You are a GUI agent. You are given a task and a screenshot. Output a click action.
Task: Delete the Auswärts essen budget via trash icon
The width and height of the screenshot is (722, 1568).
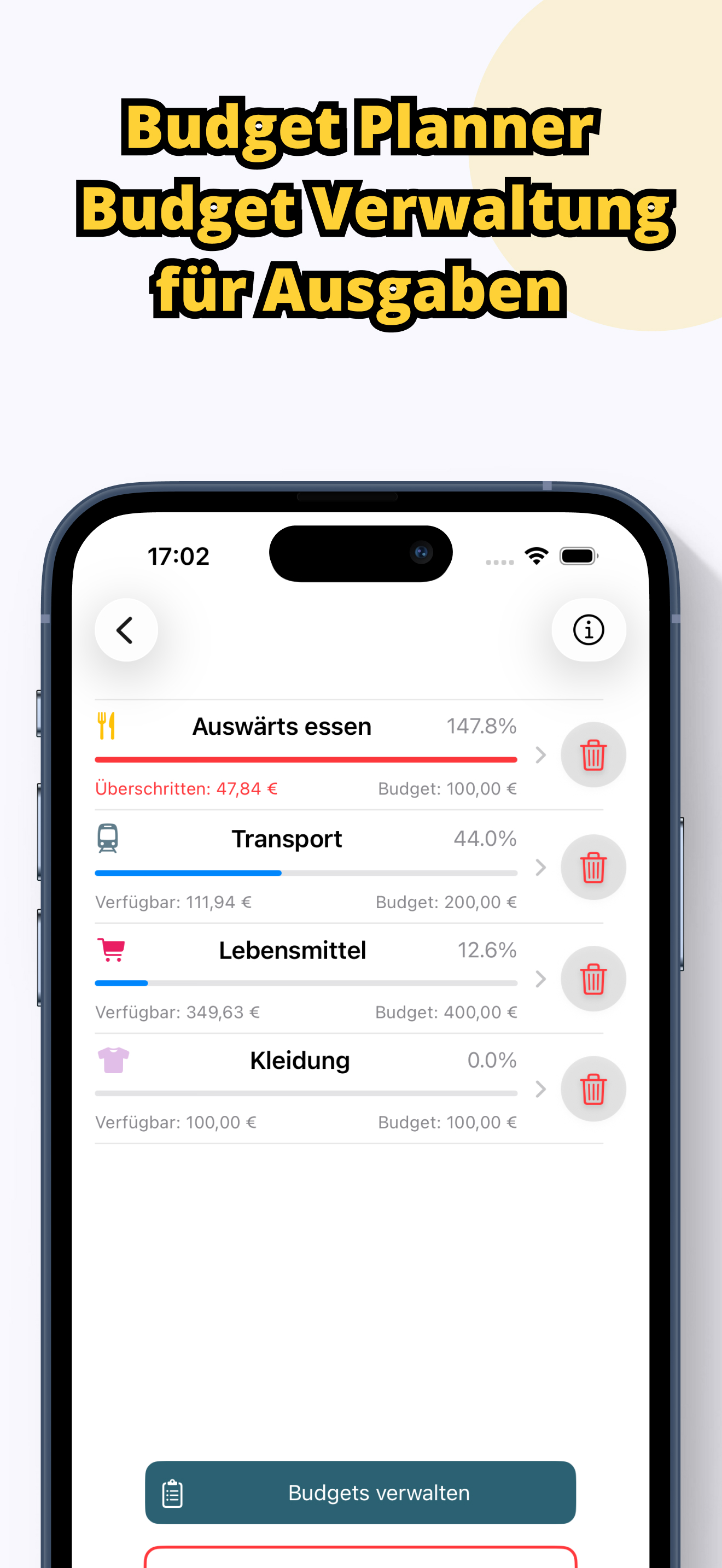pyautogui.click(x=593, y=755)
